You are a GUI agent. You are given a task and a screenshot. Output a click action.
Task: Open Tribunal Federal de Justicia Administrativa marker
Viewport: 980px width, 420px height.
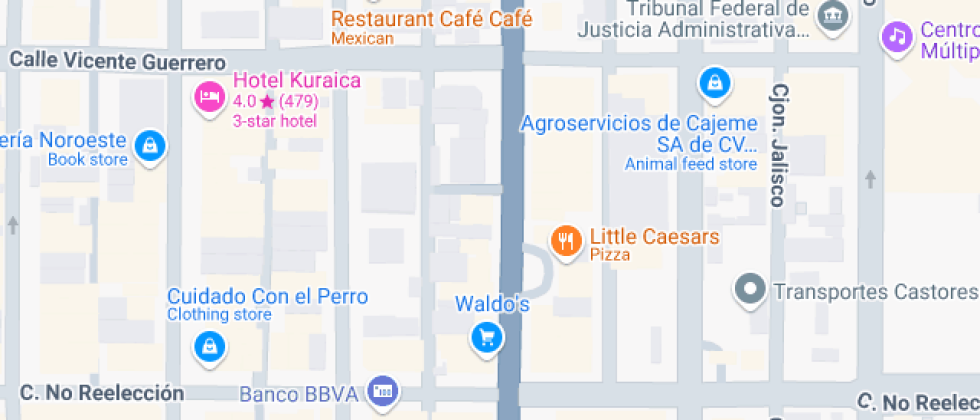[x=831, y=15]
